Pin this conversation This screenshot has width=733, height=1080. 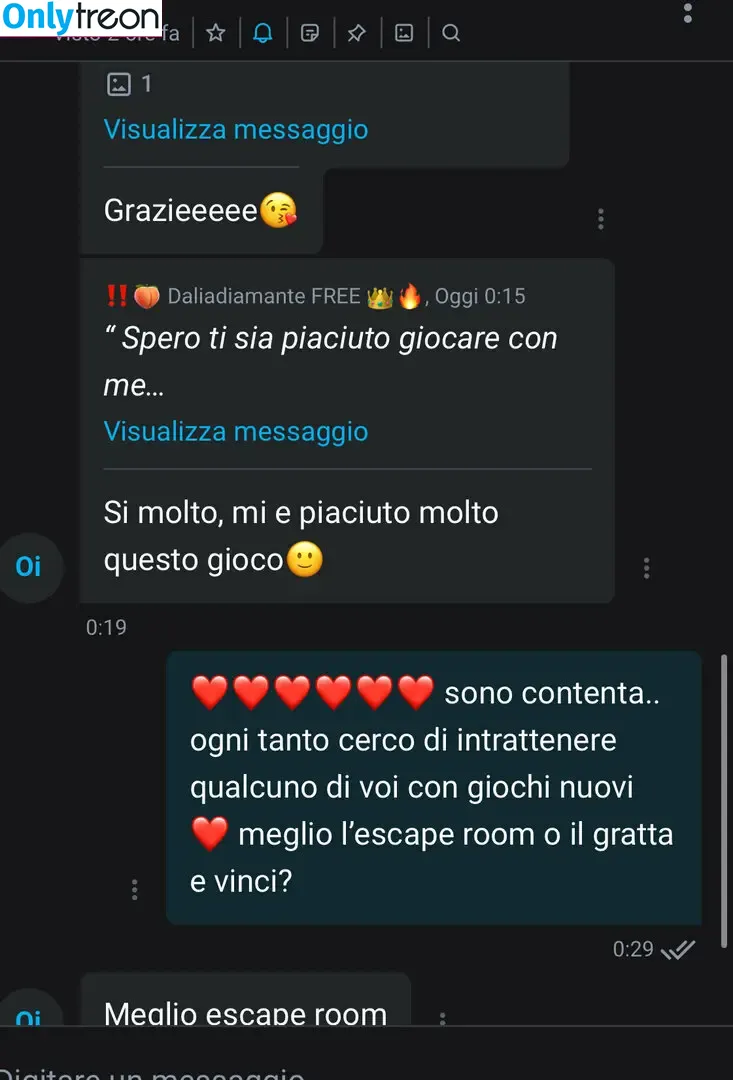click(x=356, y=33)
